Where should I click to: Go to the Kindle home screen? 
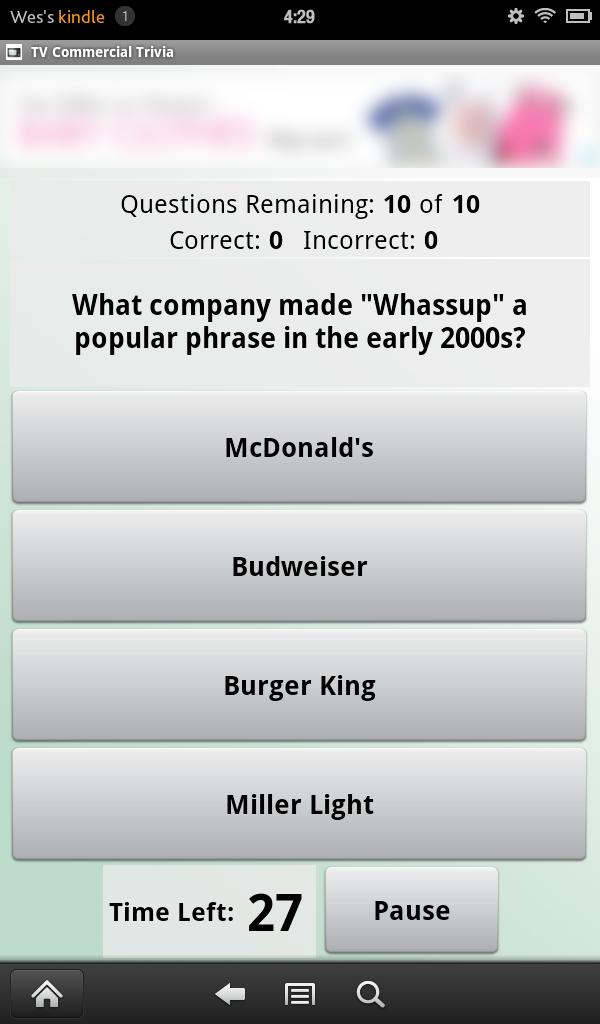click(47, 993)
